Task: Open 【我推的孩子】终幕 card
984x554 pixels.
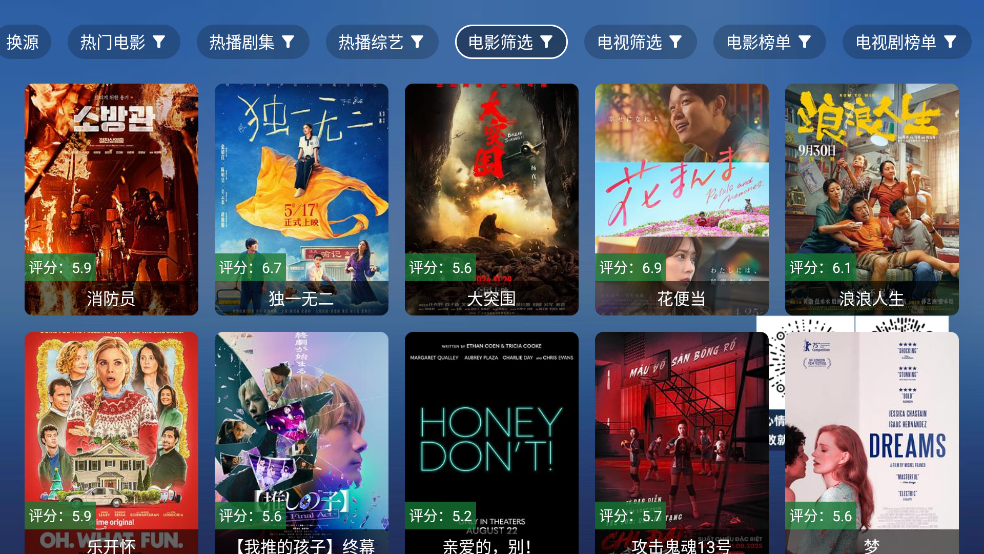Action: (x=301, y=440)
